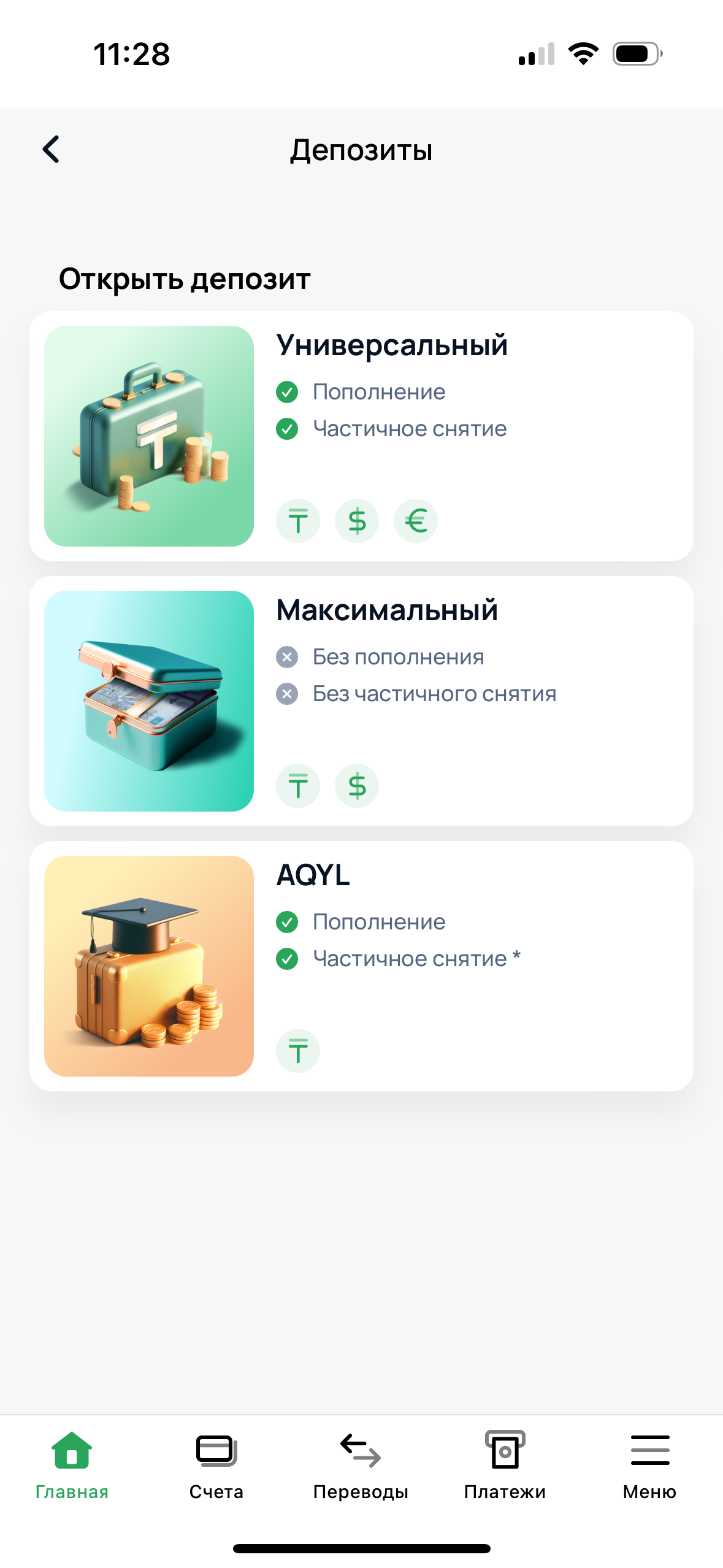Open the Счета tab
The height and width of the screenshot is (1568, 723).
point(216,1464)
